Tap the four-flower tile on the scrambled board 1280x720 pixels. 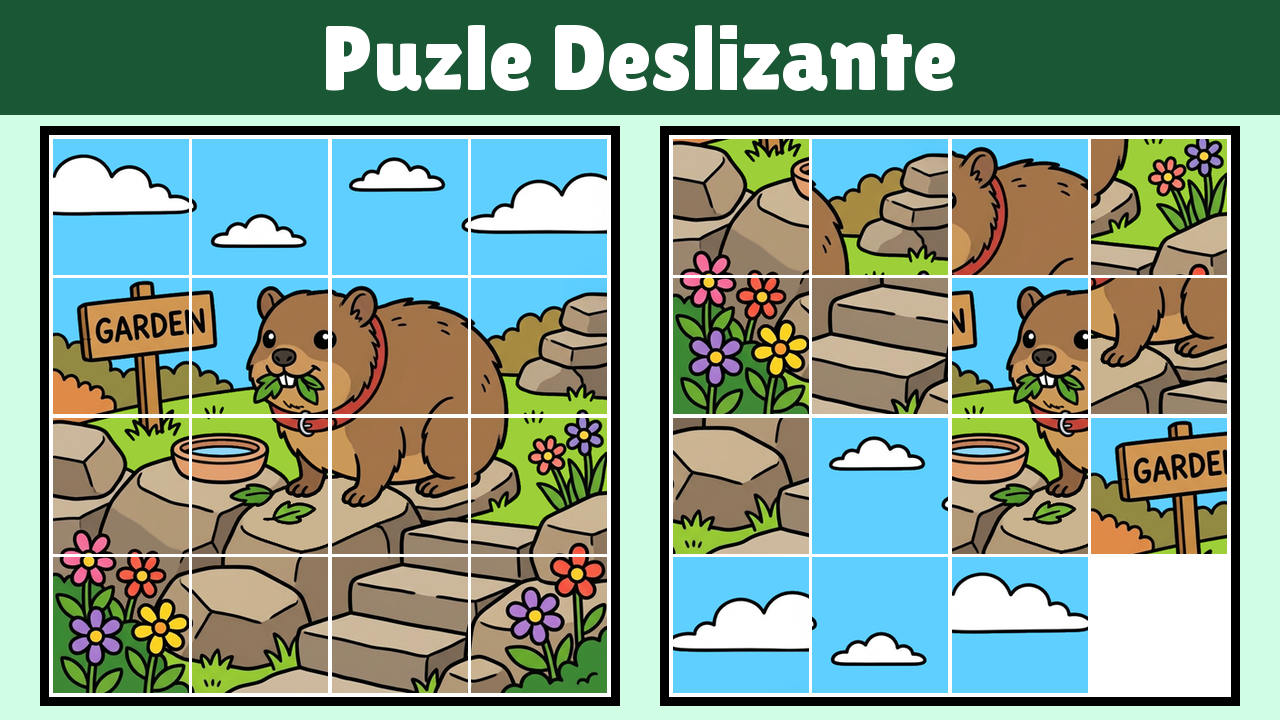[739, 346]
